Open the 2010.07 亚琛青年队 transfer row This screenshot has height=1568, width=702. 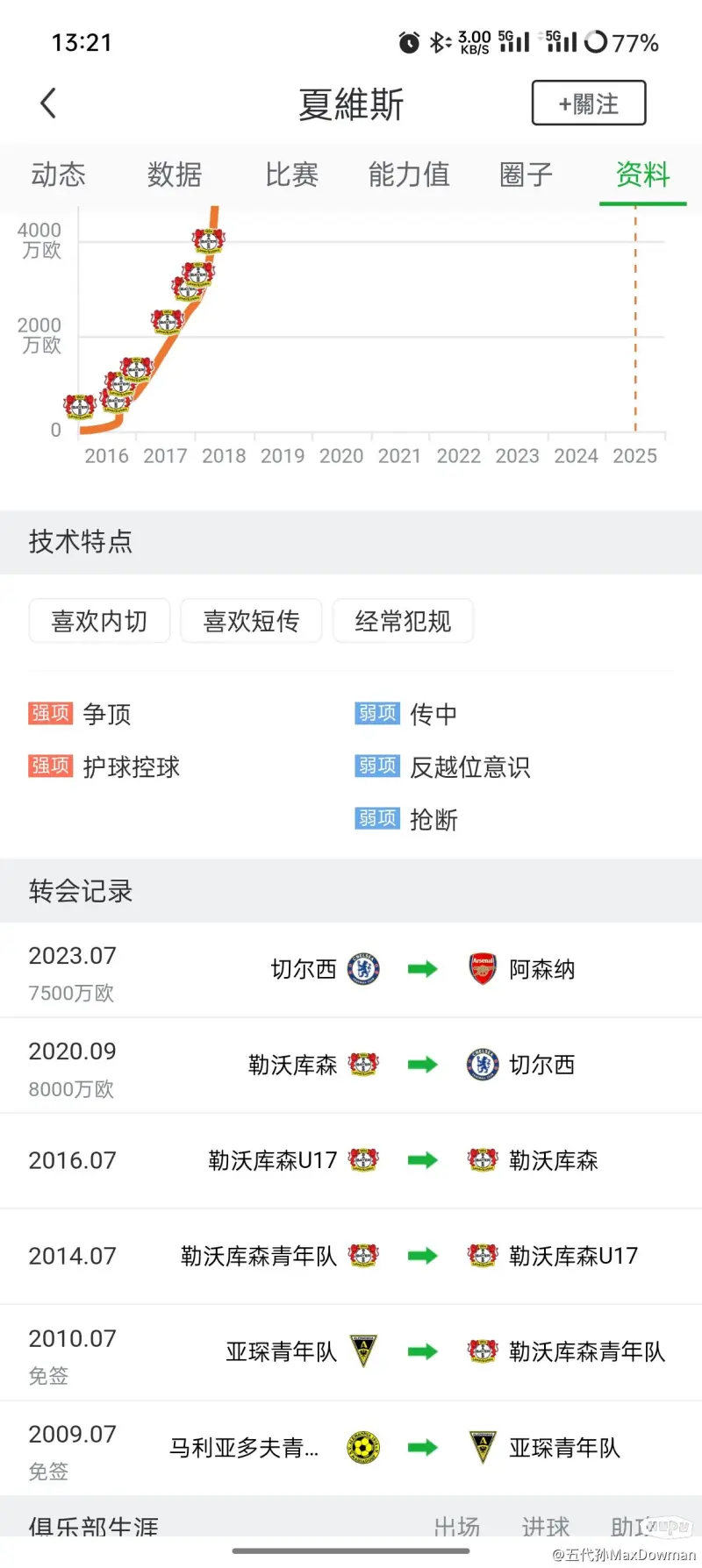[351, 1352]
